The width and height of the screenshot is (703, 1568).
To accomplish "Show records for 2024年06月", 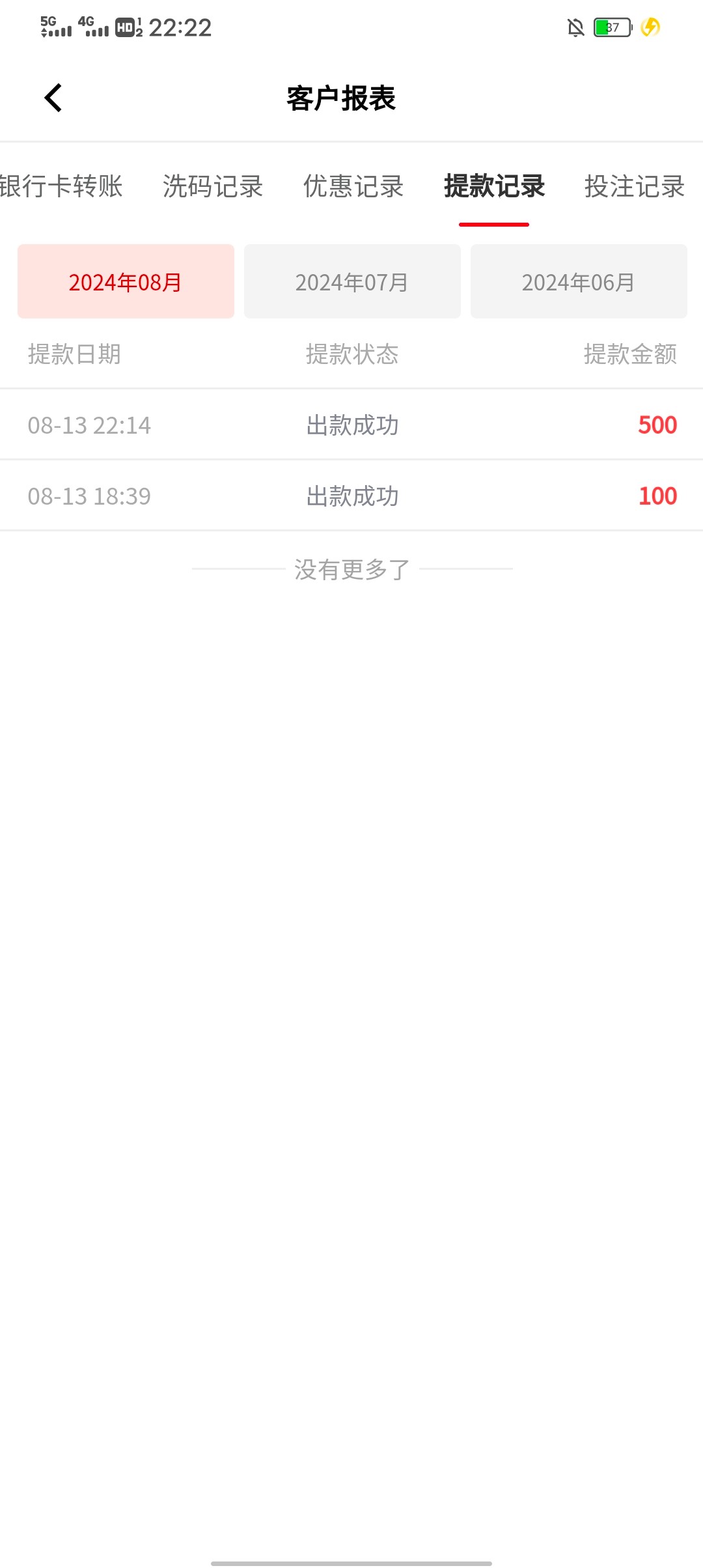I will pos(579,281).
